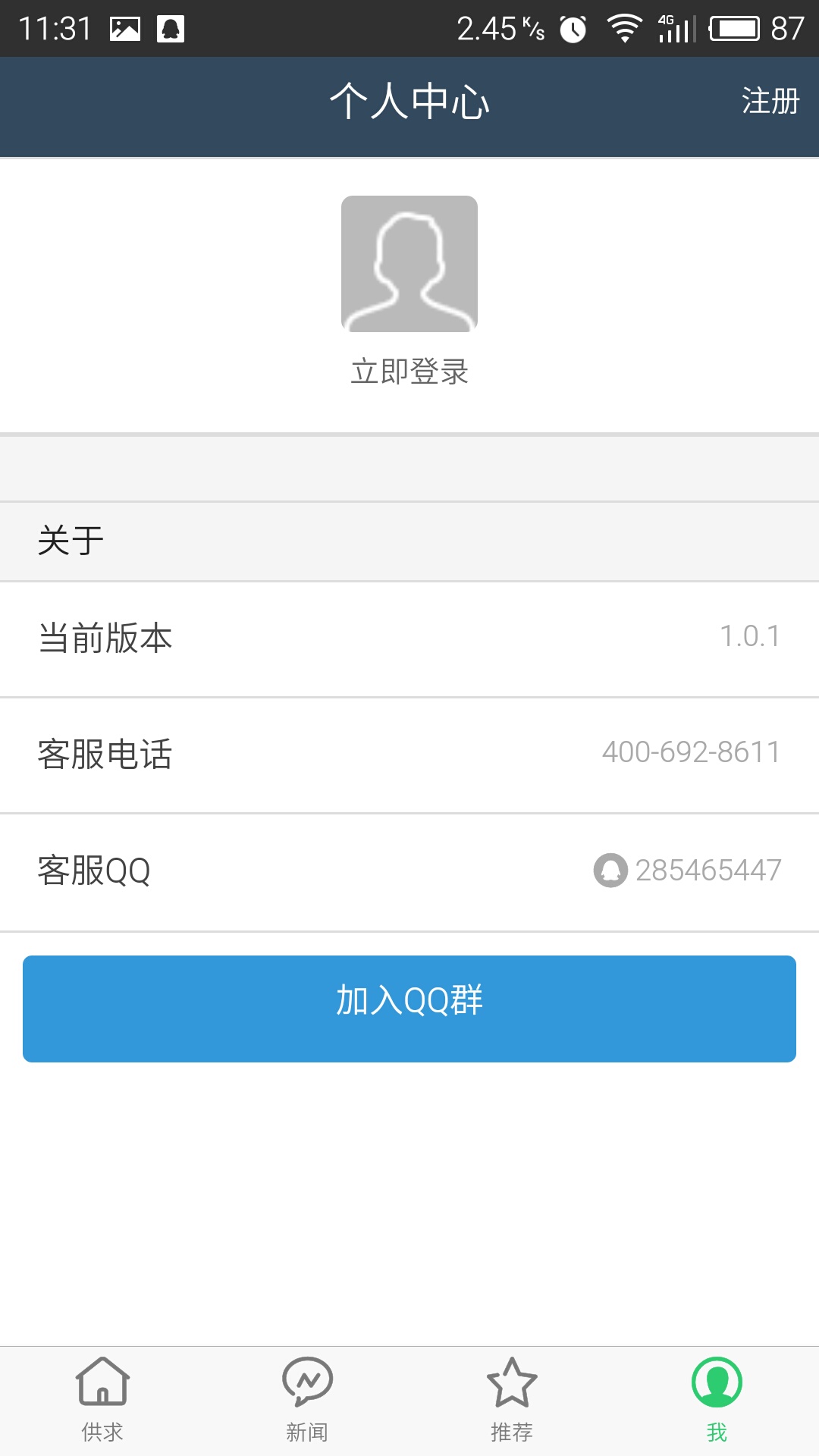Open 客服QQ 285465447 contact

pos(409,872)
